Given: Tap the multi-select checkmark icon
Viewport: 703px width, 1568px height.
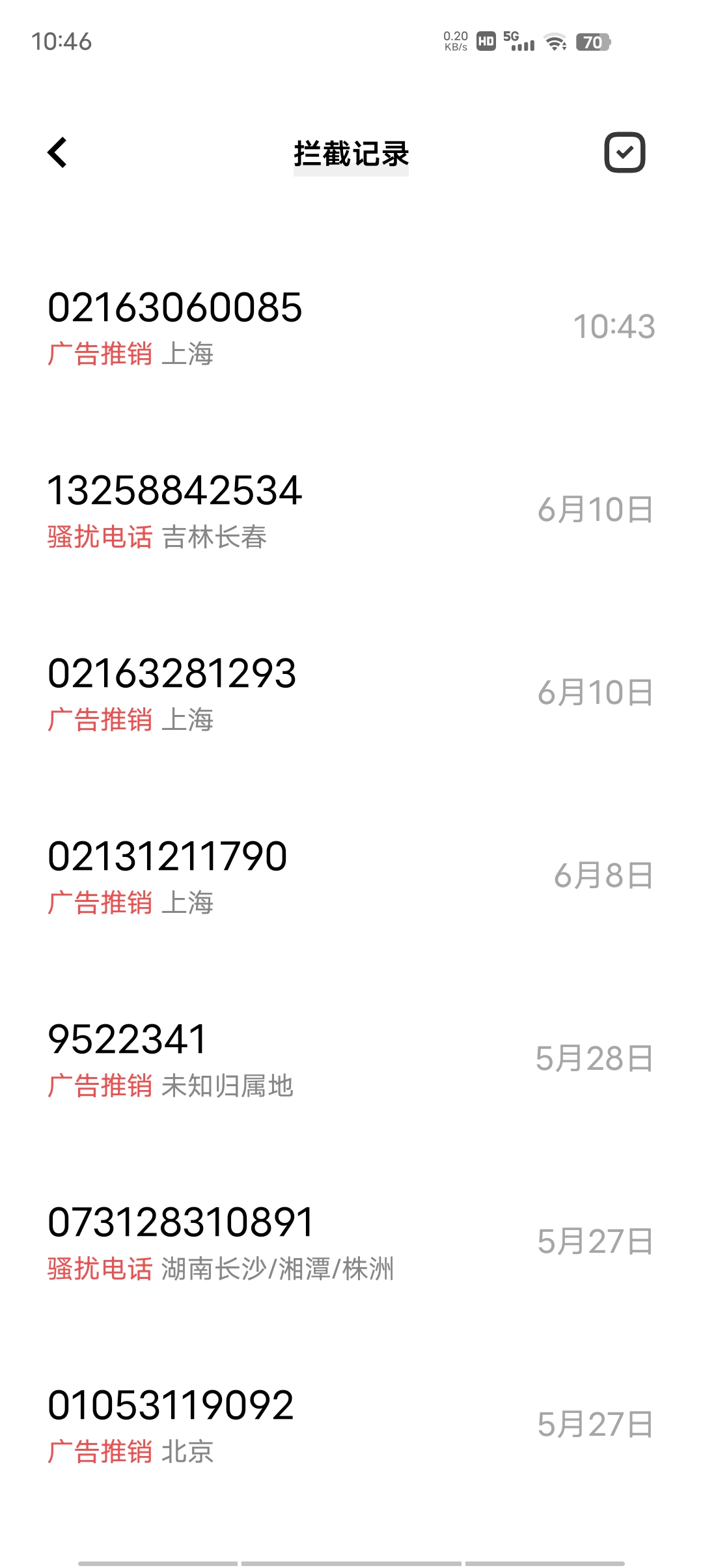Looking at the screenshot, I should tap(624, 153).
